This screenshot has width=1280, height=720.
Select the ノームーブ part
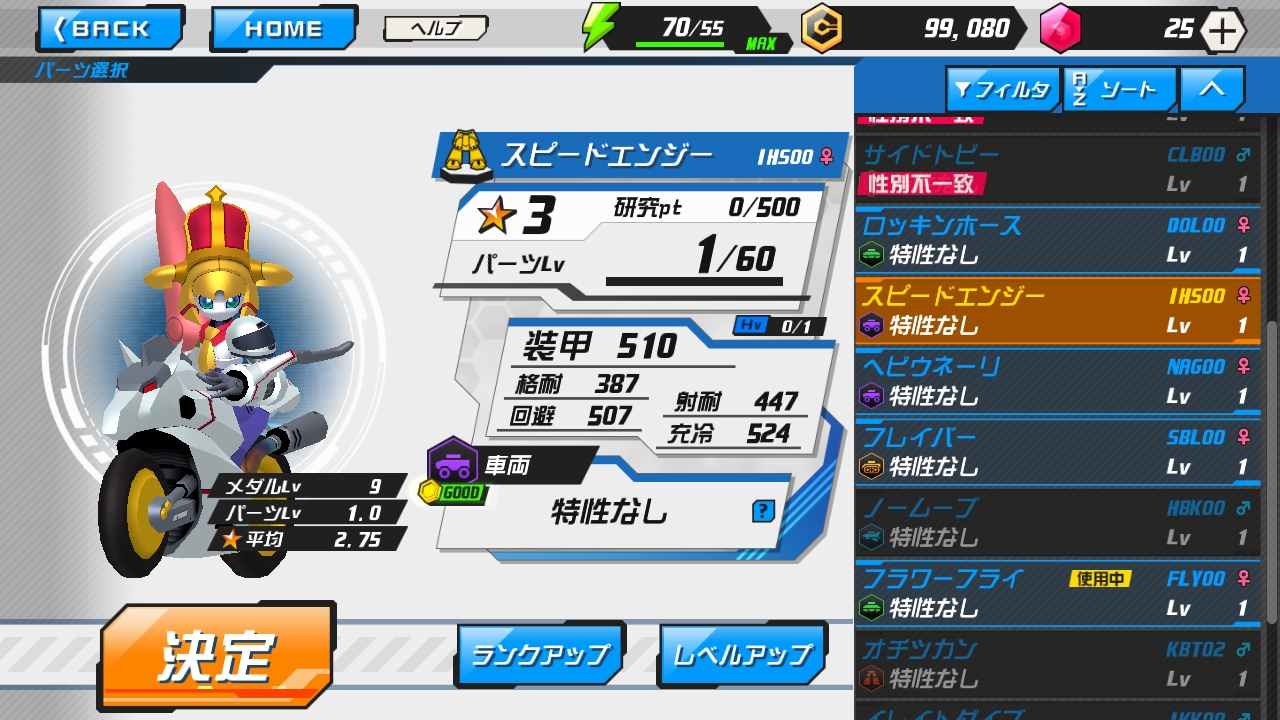pyautogui.click(x=1055, y=522)
